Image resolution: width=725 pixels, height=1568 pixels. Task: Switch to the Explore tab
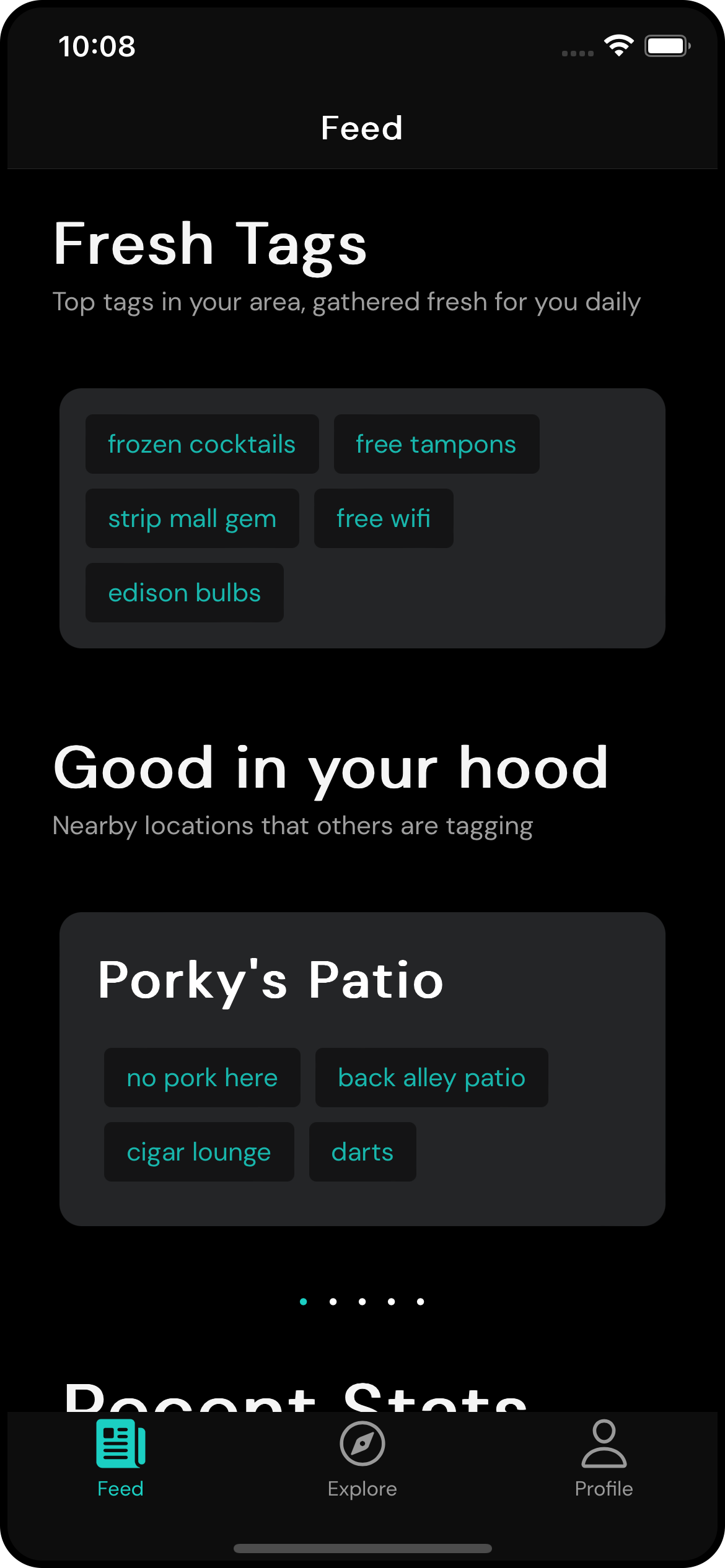tap(362, 1458)
